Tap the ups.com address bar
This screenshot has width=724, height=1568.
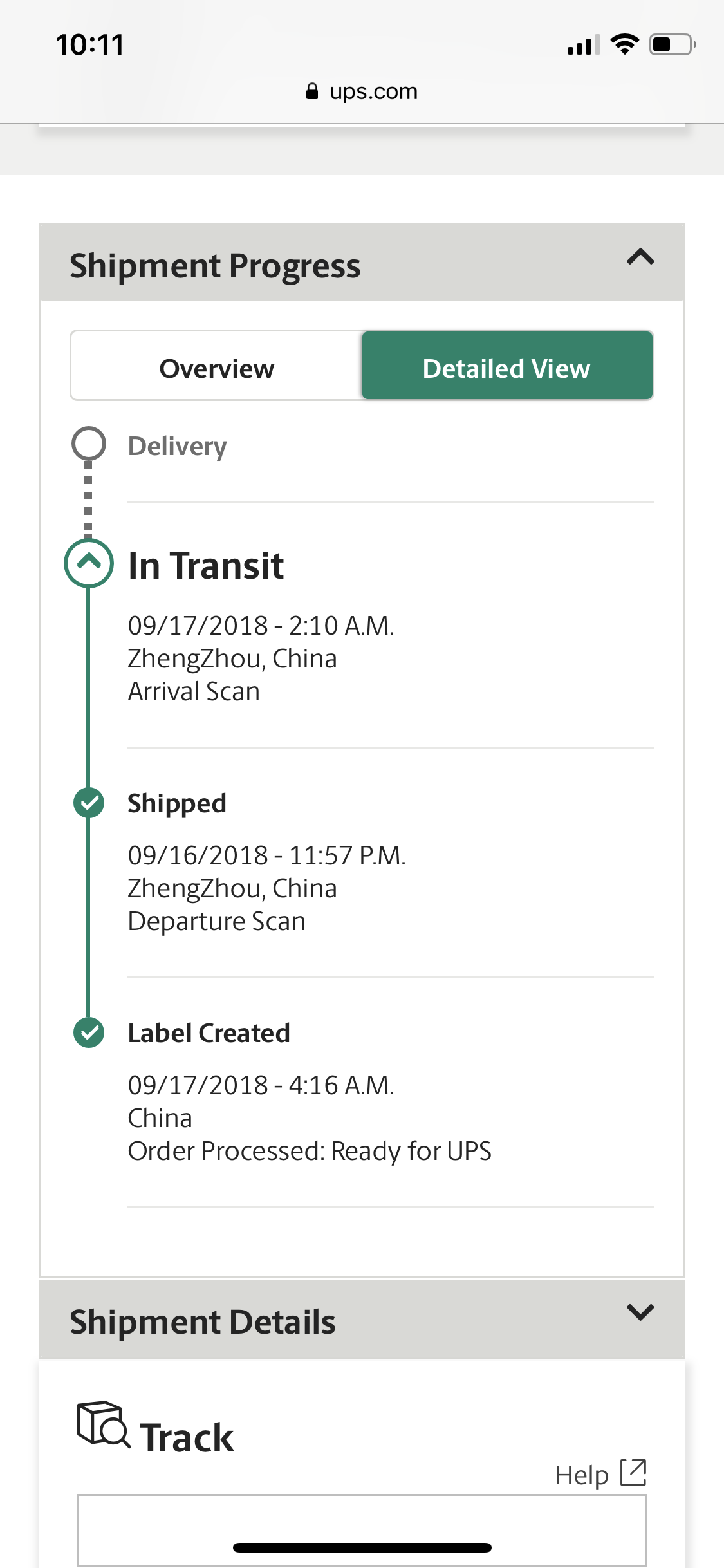tap(362, 91)
